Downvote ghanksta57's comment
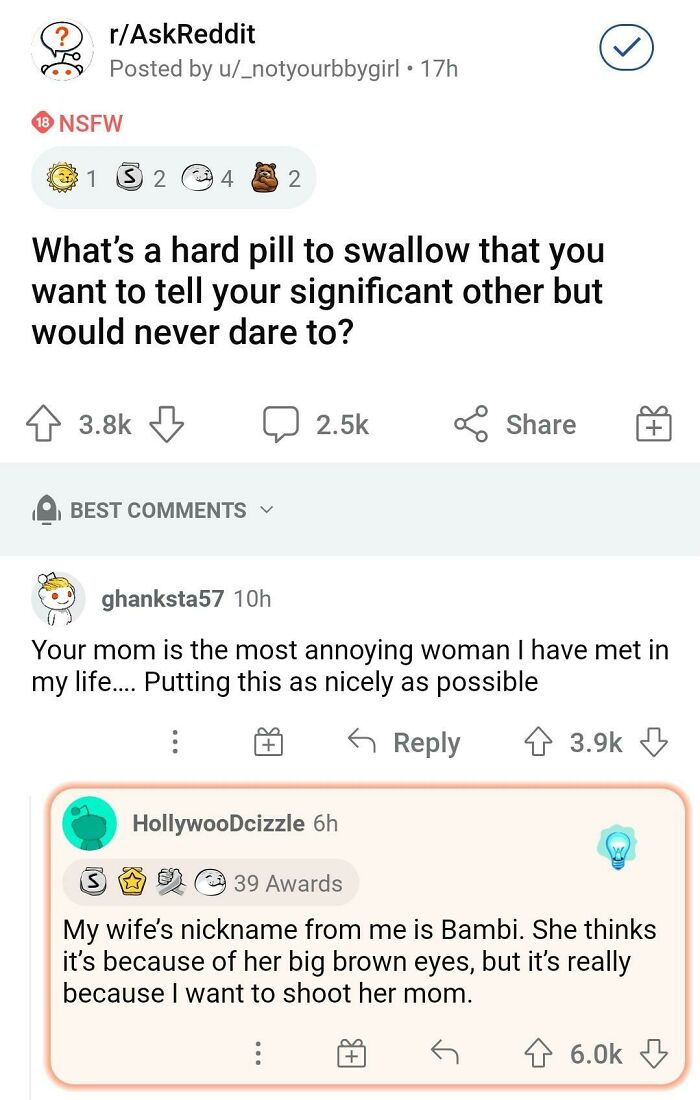 pos(652,742)
